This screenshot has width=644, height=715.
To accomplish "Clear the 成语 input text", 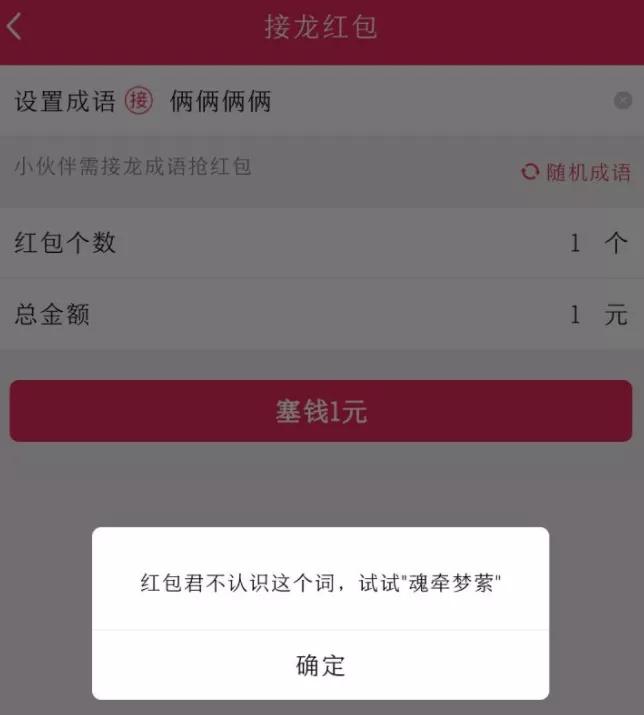I will [622, 101].
